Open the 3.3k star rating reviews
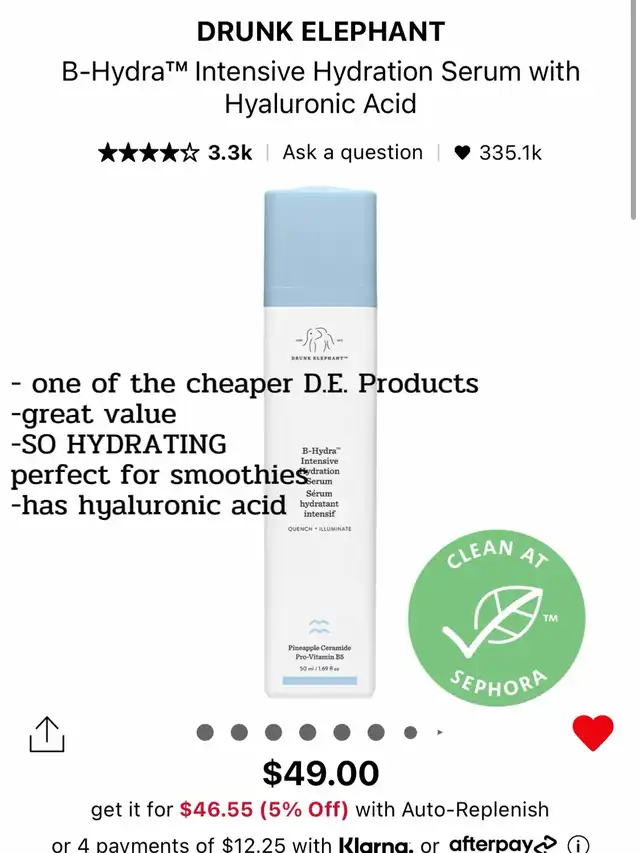 pyautogui.click(x=175, y=153)
